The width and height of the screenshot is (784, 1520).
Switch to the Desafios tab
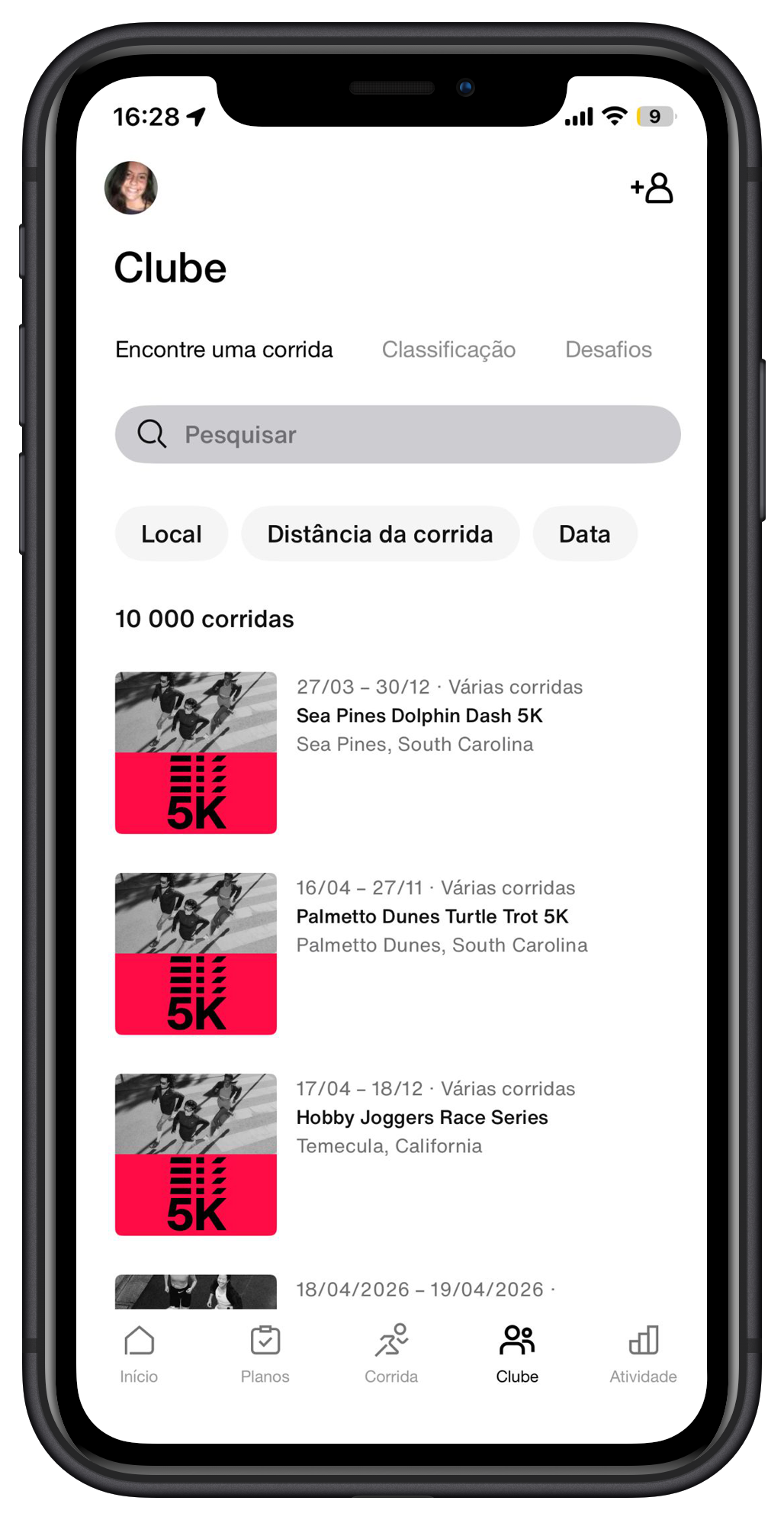tap(608, 349)
